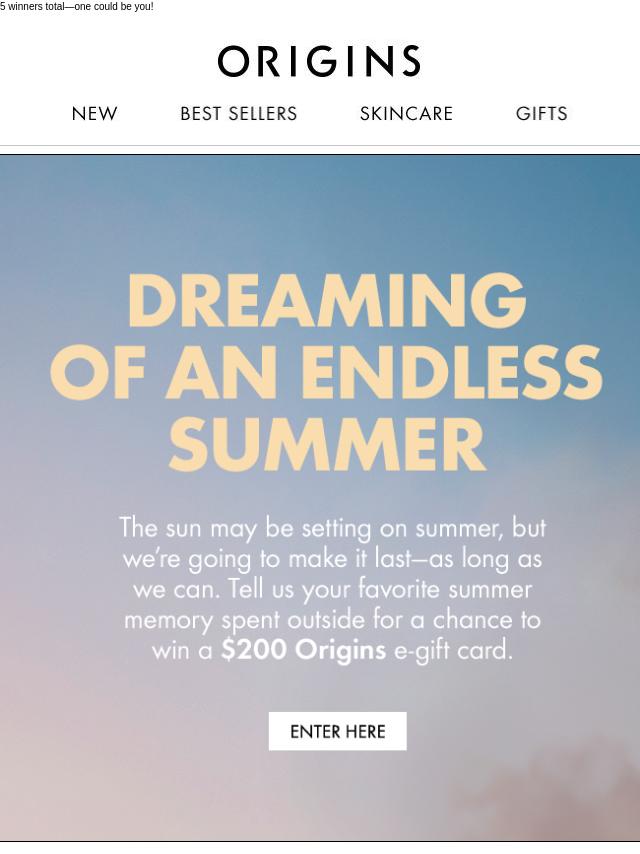The width and height of the screenshot is (640, 854).
Task: Open the SKINCARE category
Action: tap(406, 114)
